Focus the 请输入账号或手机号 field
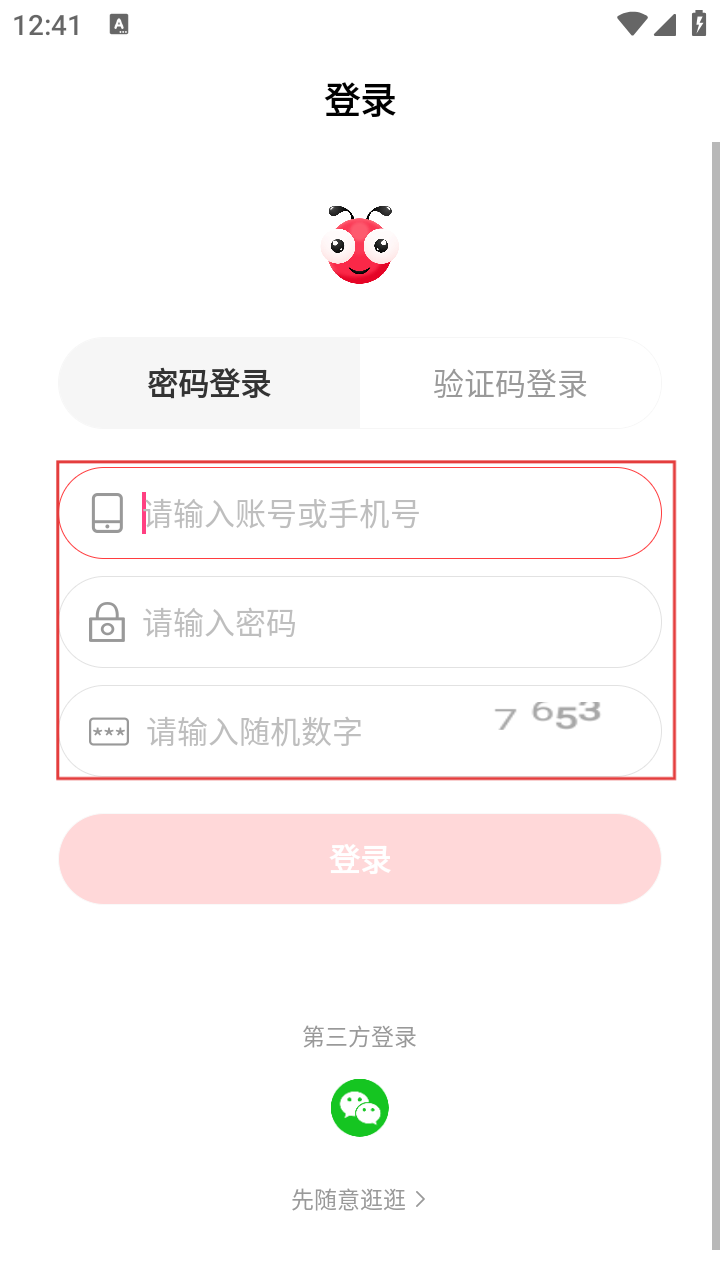 tap(380, 514)
